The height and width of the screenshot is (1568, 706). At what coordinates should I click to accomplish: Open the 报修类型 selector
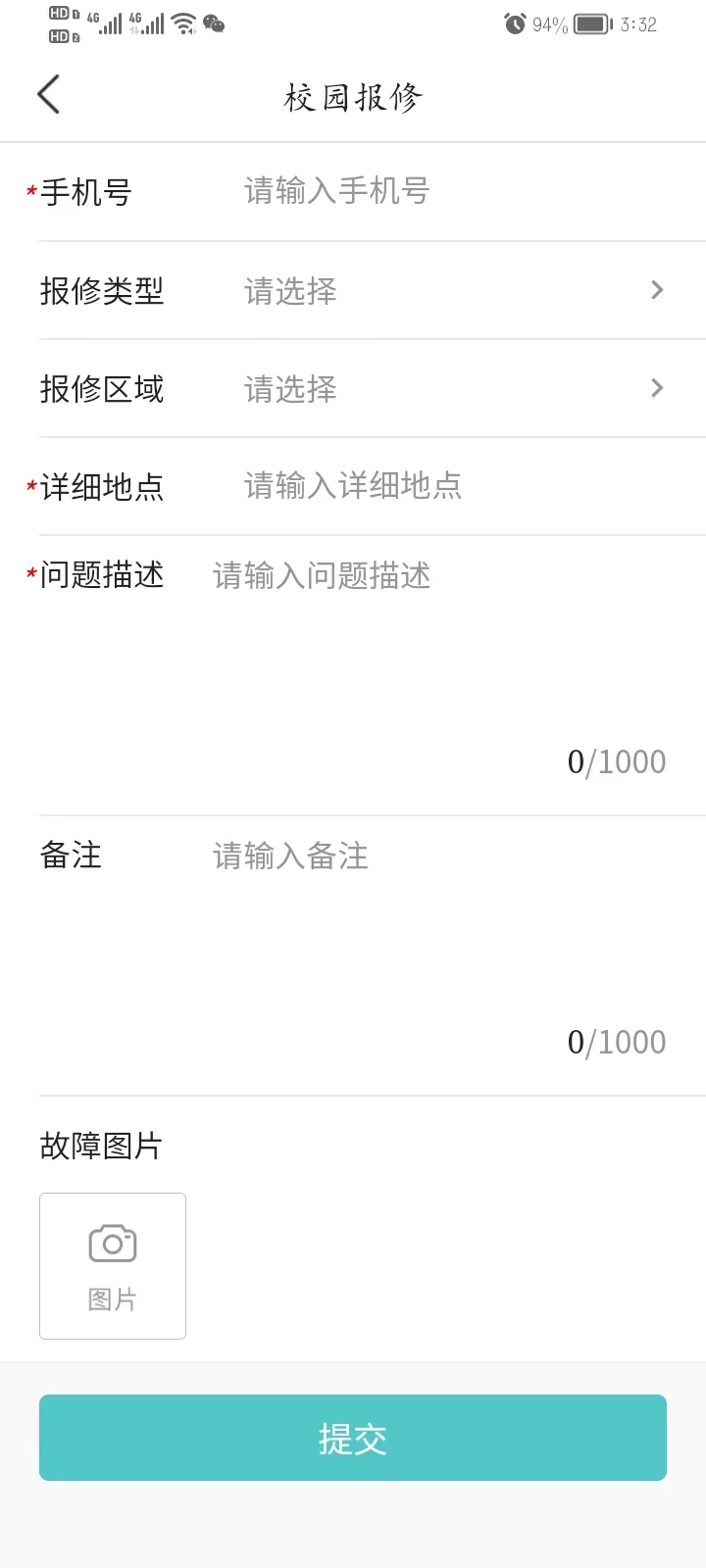tap(451, 291)
